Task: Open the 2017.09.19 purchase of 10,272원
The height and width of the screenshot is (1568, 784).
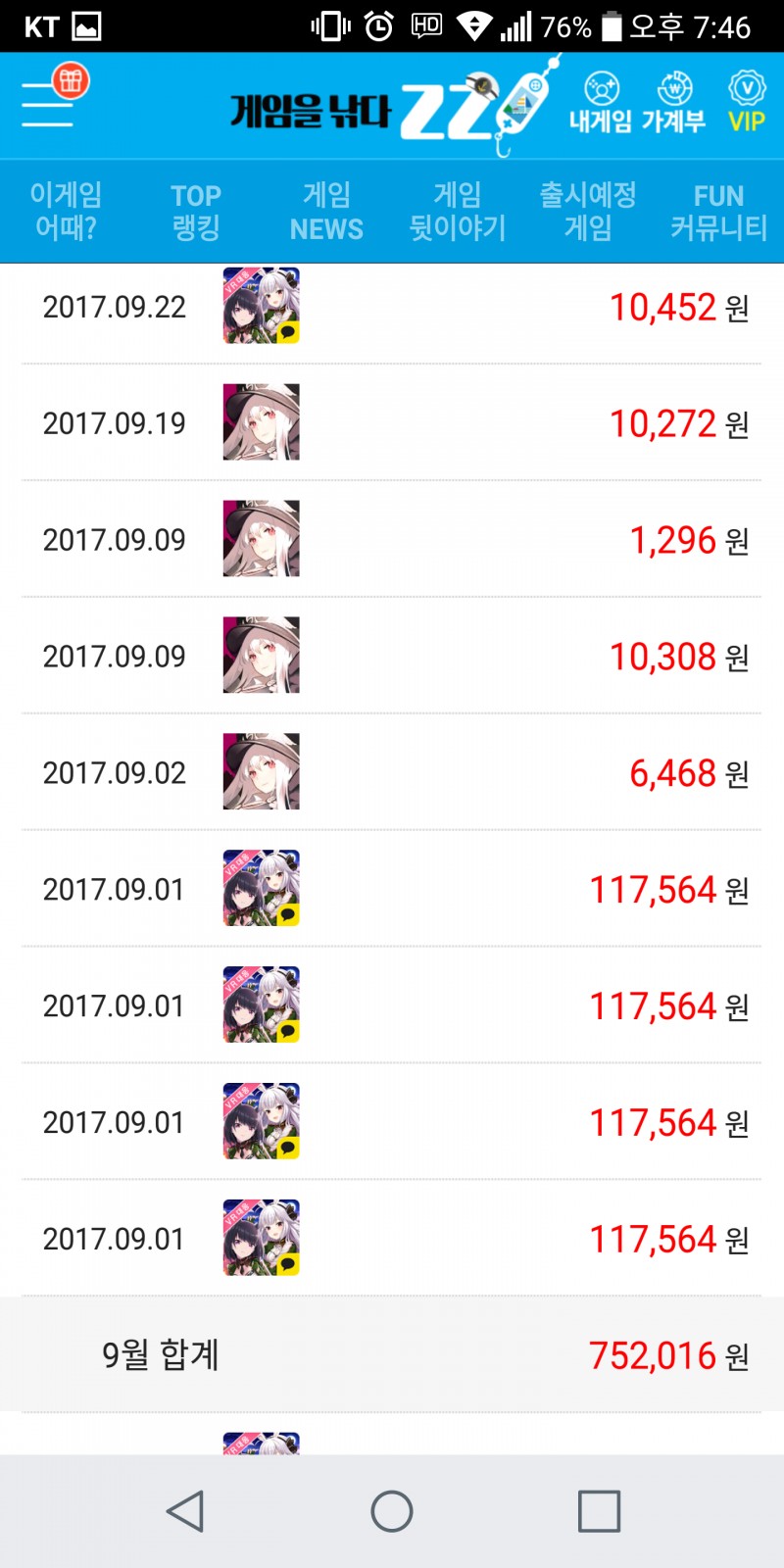Action: [x=392, y=422]
